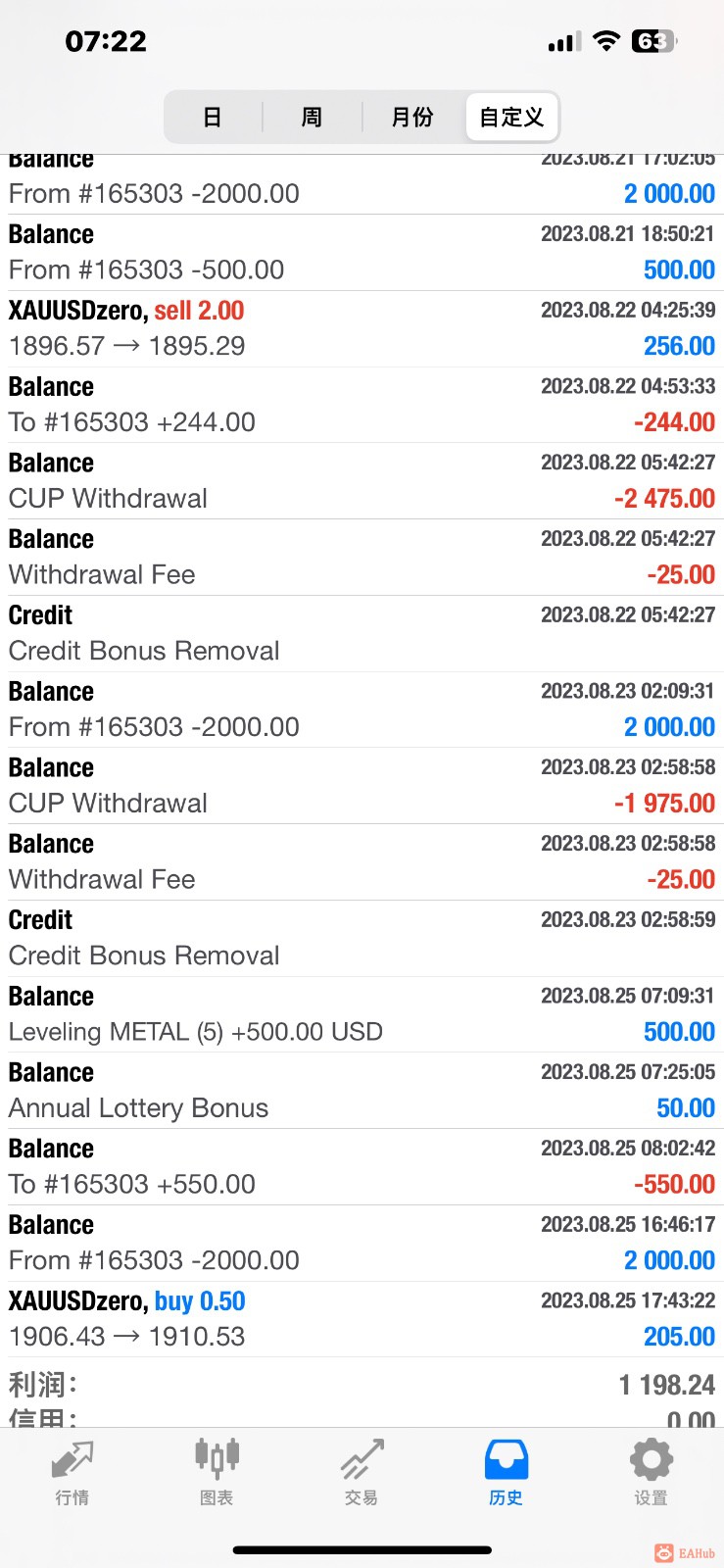Go to the 图表 tab
Screen dimensions: 724x1568
(217, 1472)
